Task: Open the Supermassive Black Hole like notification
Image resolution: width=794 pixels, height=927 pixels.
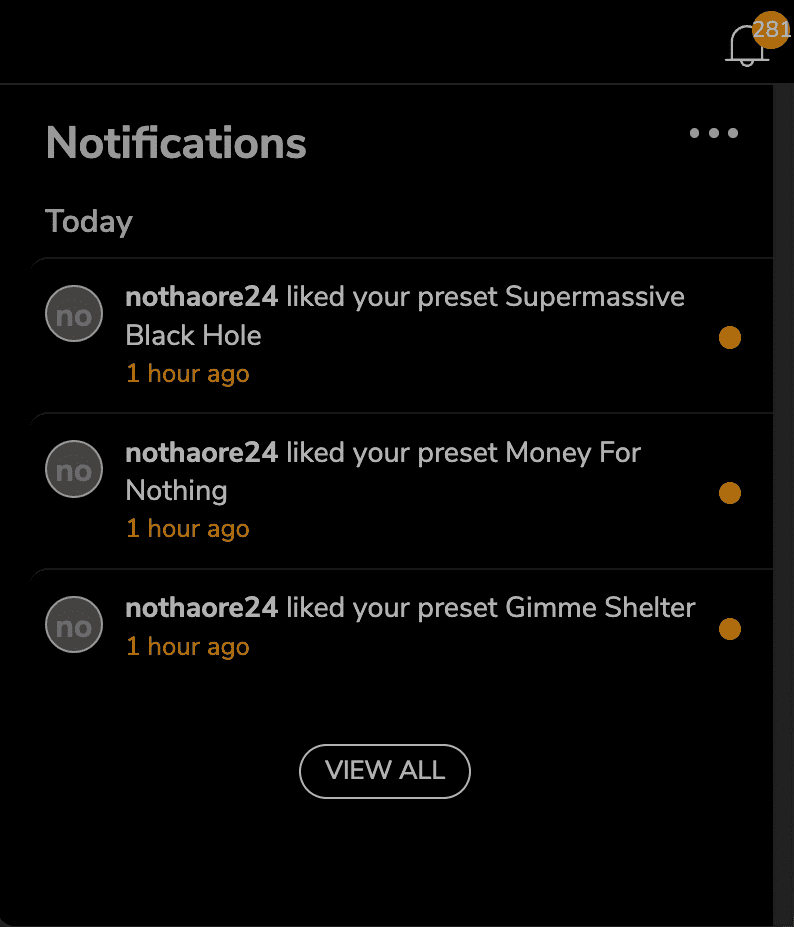Action: [x=404, y=334]
